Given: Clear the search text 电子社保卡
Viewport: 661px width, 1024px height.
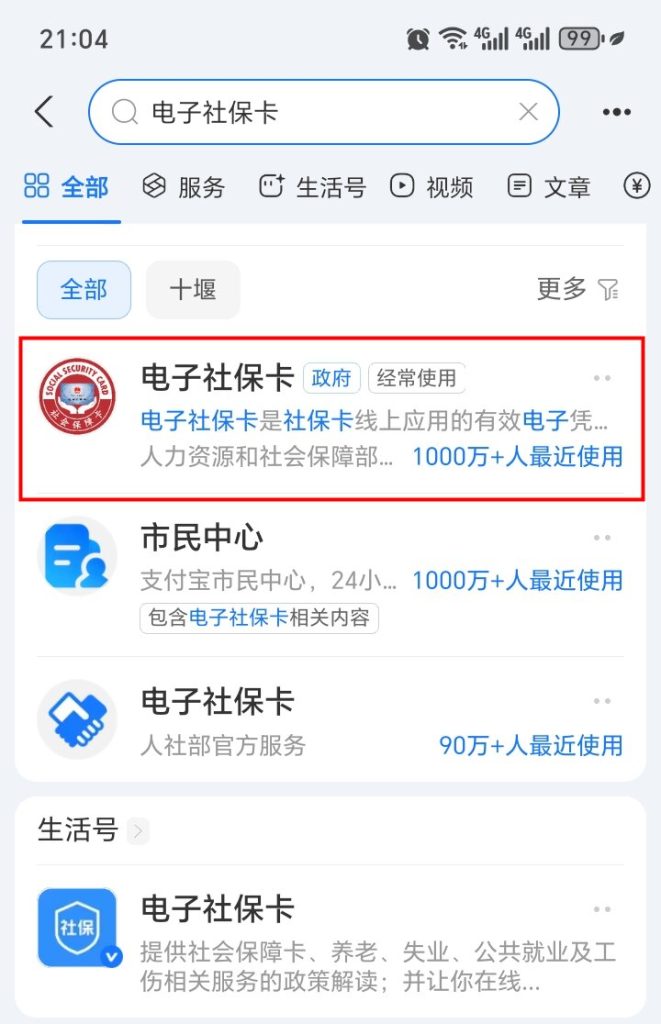Looking at the screenshot, I should (528, 112).
